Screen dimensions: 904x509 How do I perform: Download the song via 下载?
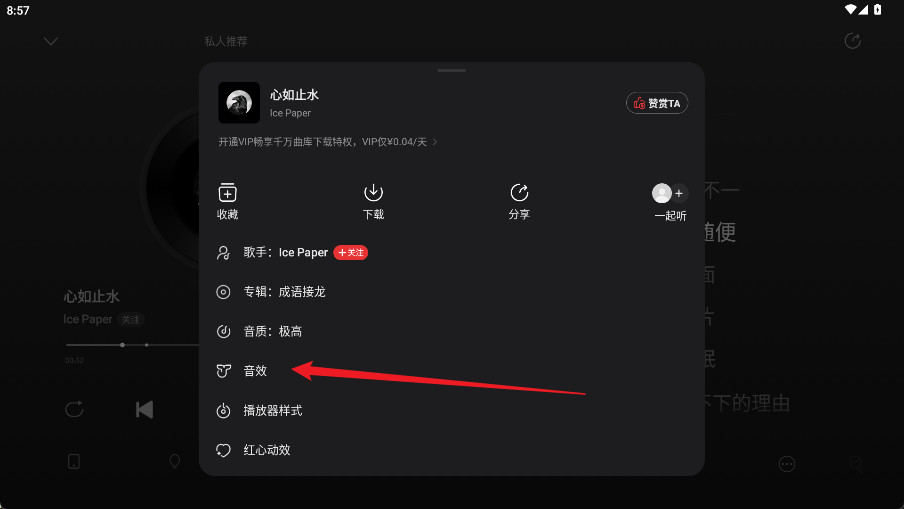click(373, 200)
